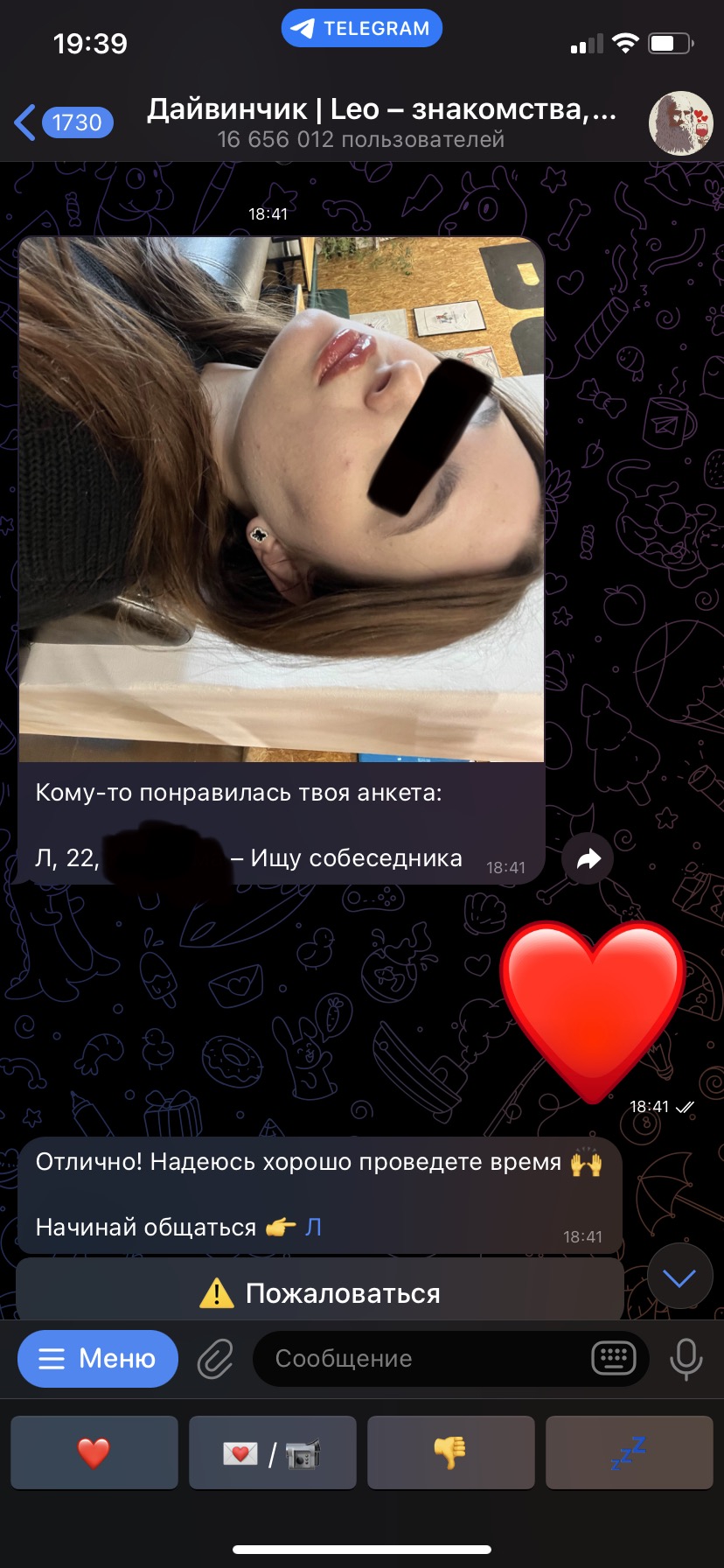Image resolution: width=724 pixels, height=1568 pixels.
Task: Select the zzz sleep reply
Action: 629,1452
